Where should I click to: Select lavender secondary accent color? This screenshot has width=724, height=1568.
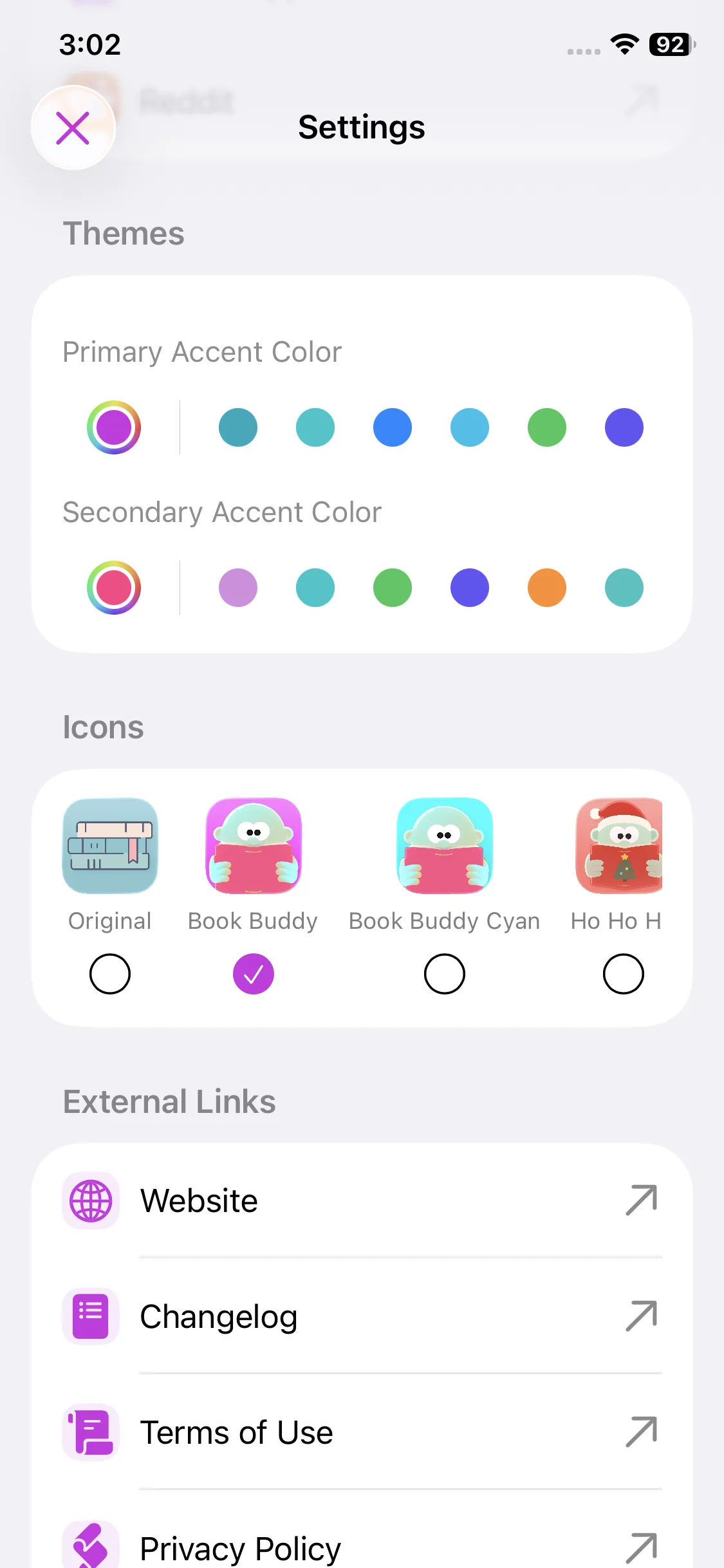(x=238, y=588)
